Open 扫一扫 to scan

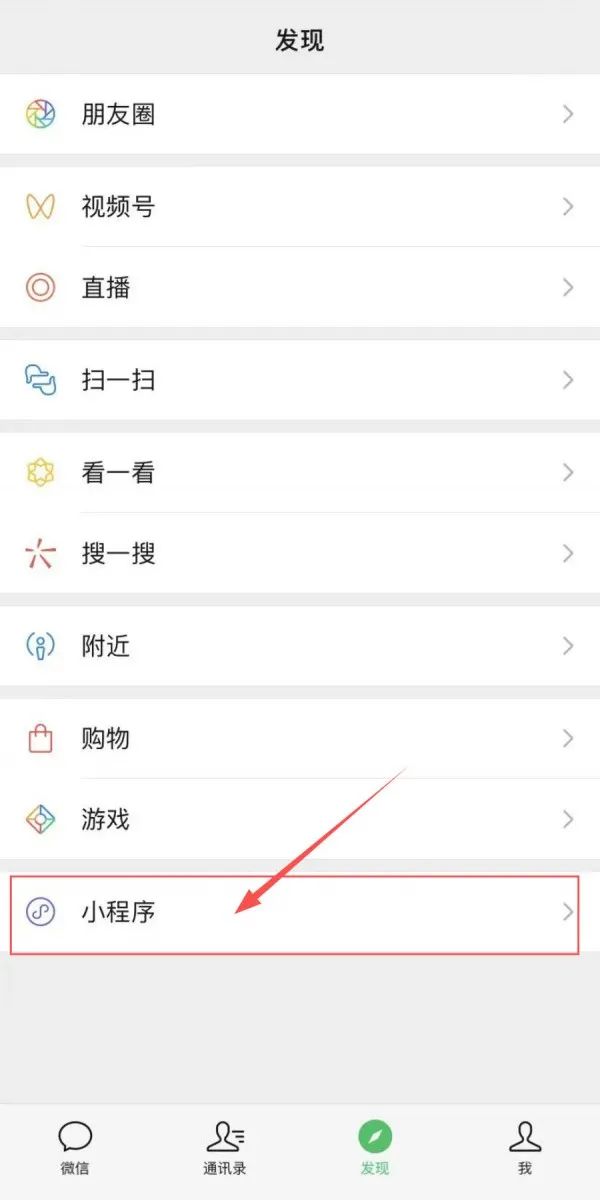pyautogui.click(x=300, y=380)
